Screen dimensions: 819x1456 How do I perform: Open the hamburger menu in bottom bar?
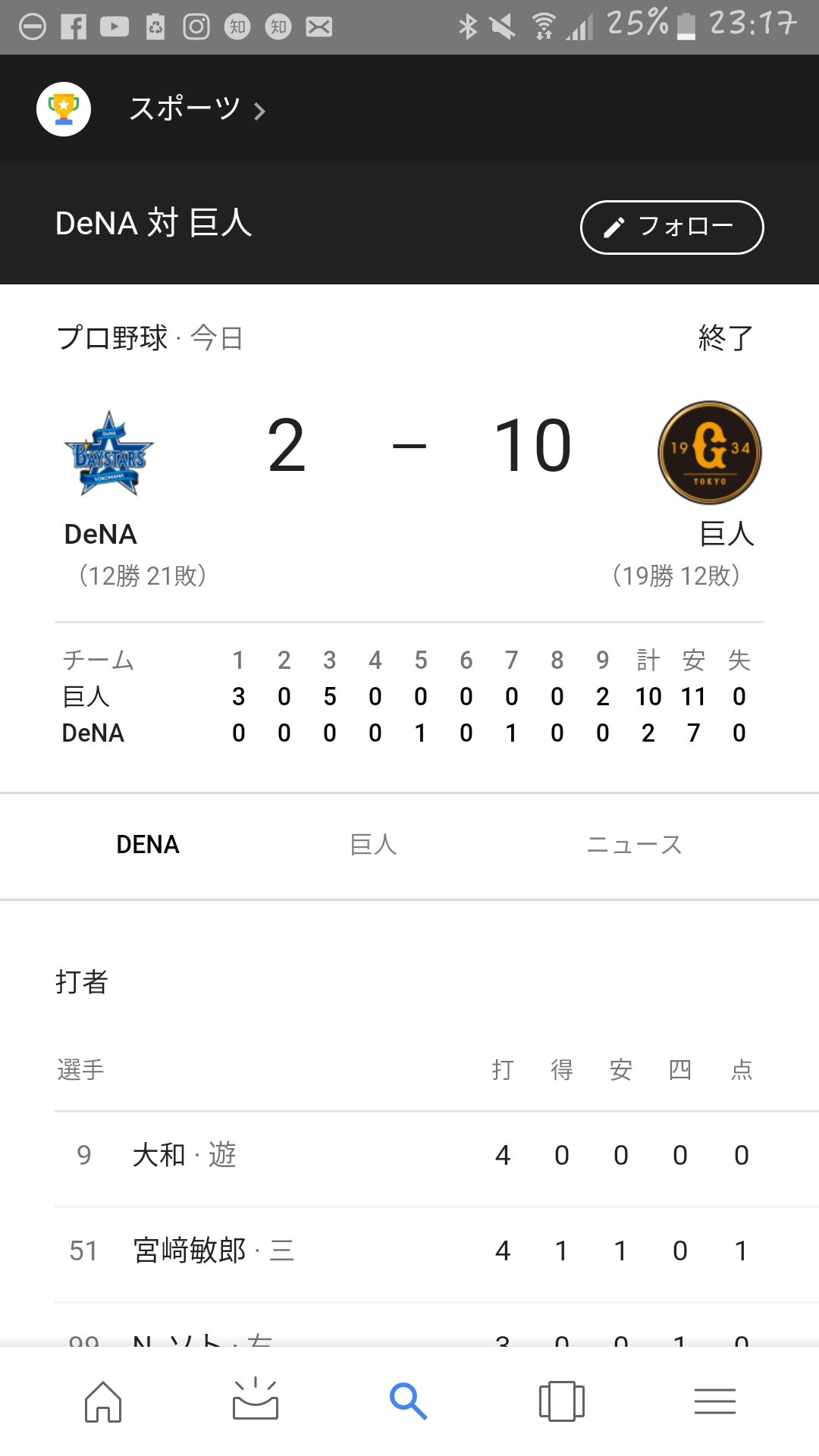coord(715,1401)
